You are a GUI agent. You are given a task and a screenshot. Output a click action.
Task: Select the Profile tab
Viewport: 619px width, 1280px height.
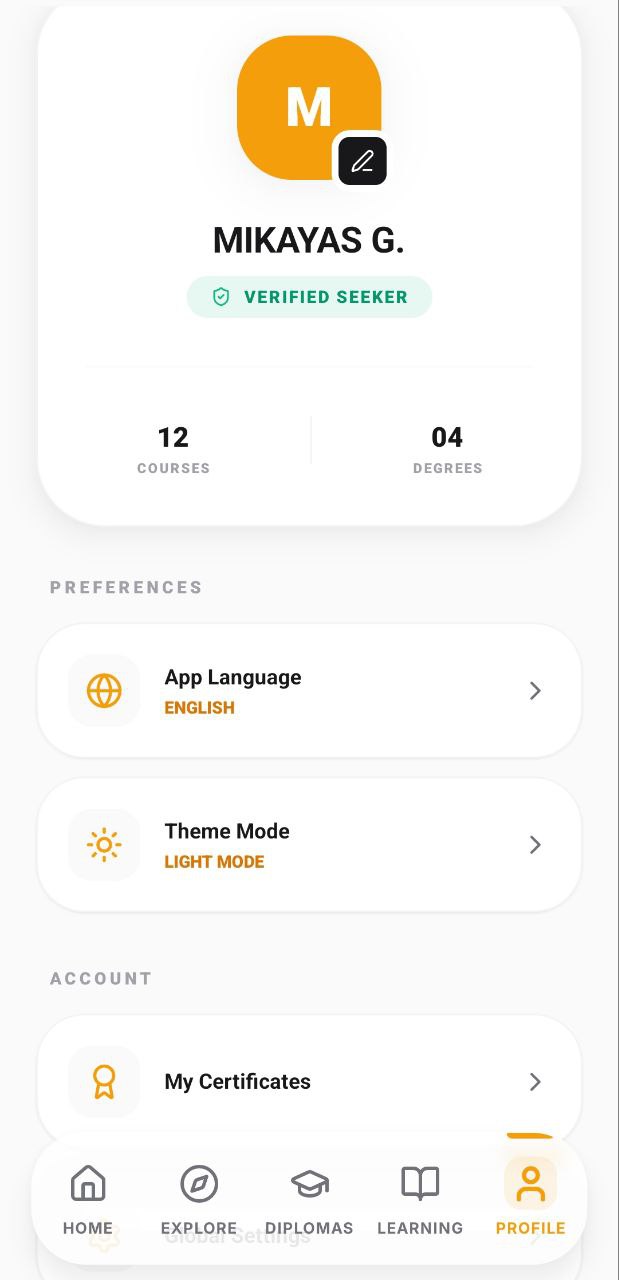point(530,1200)
